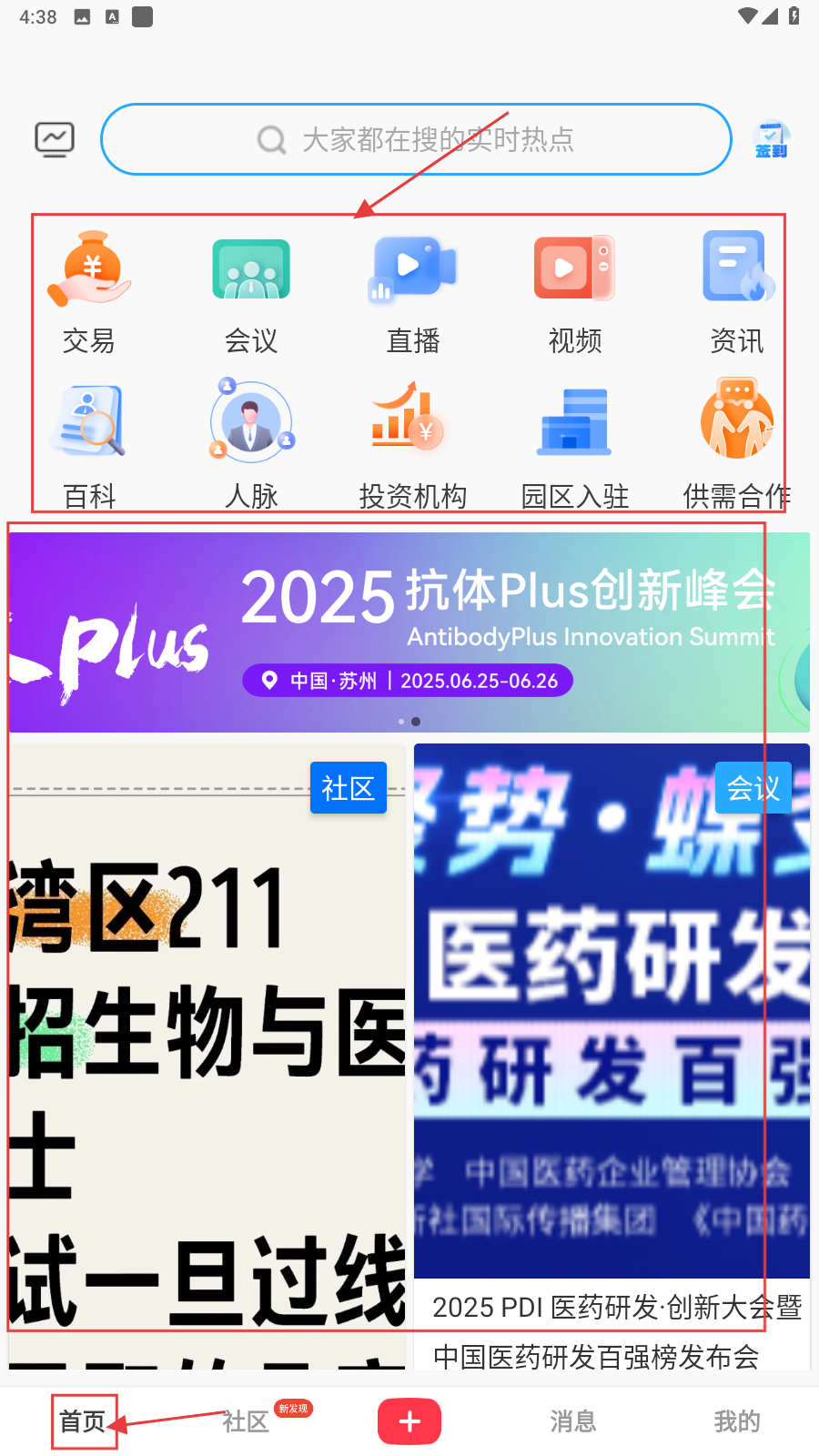Go to the 我的 tab
This screenshot has height=1456, width=819.
pos(736,1421)
